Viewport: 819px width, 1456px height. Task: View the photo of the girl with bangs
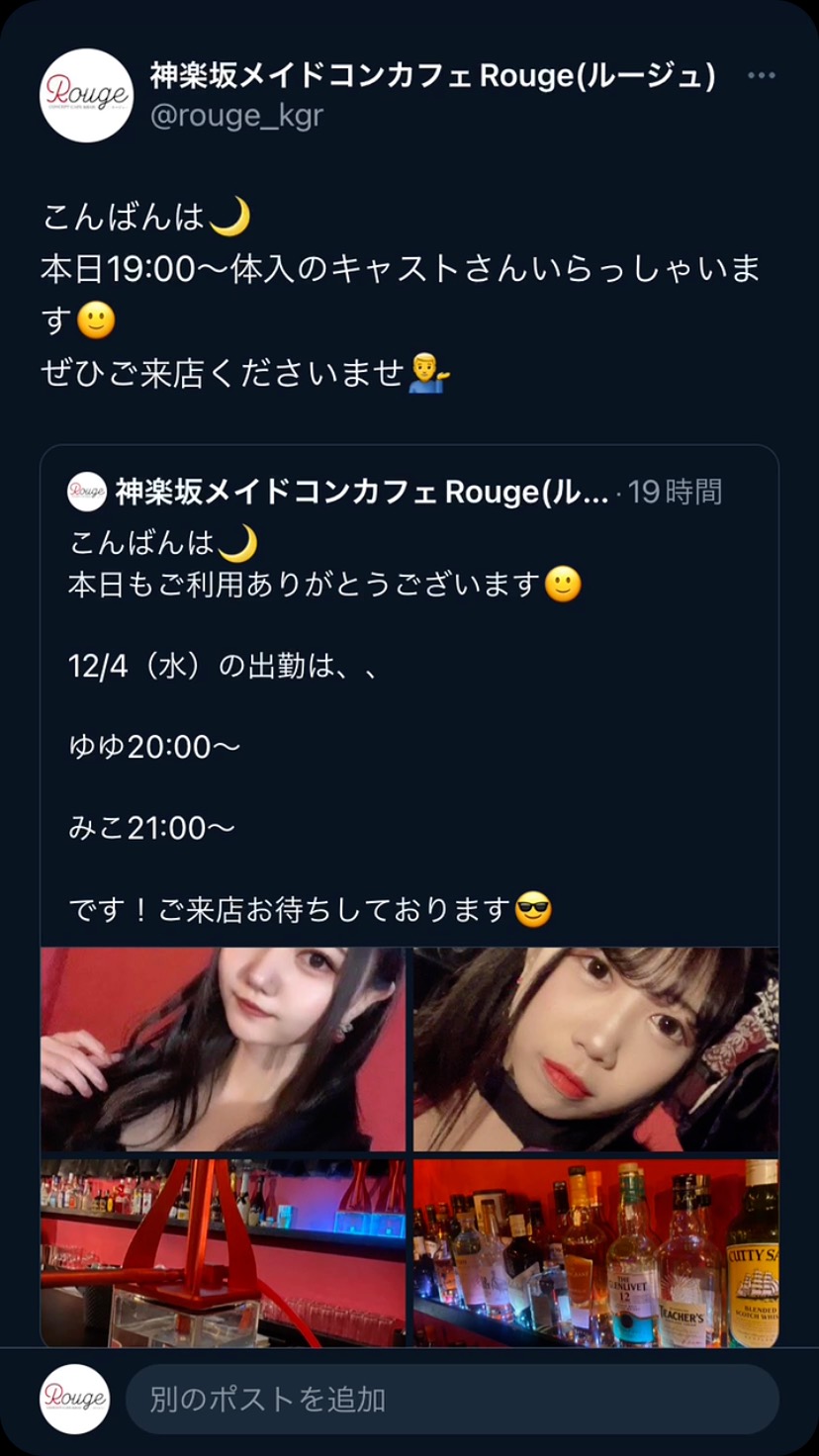coord(595,1048)
